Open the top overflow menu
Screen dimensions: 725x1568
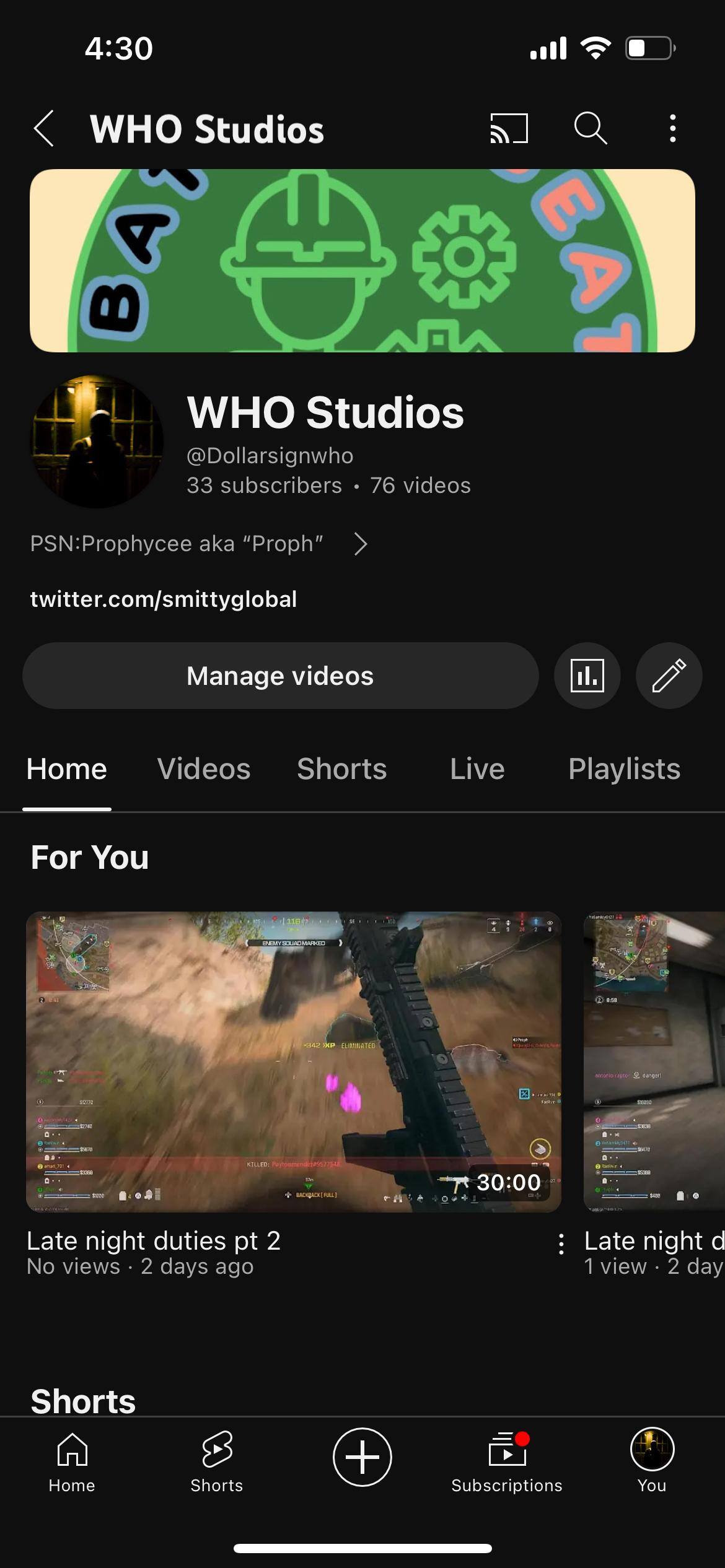pyautogui.click(x=672, y=129)
